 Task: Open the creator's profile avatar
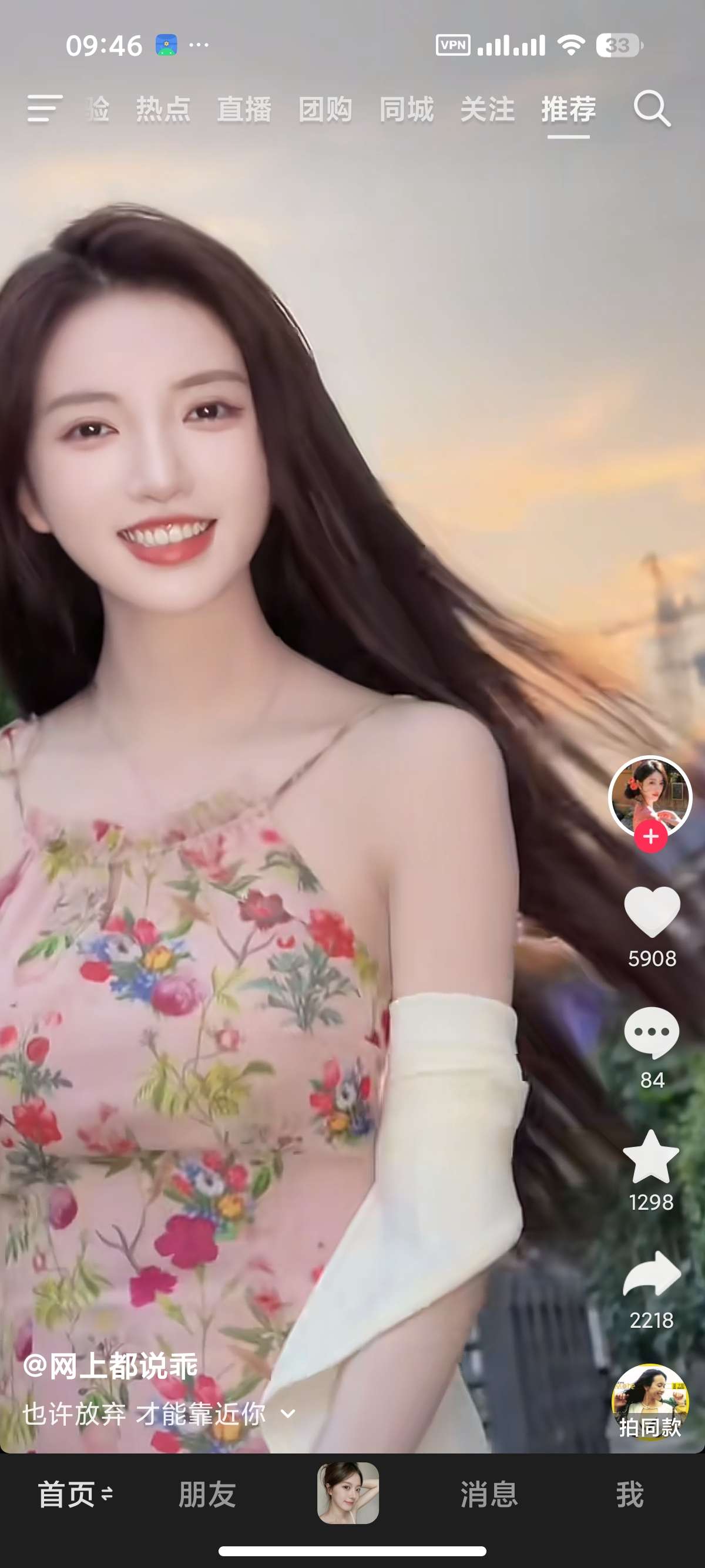point(650,796)
